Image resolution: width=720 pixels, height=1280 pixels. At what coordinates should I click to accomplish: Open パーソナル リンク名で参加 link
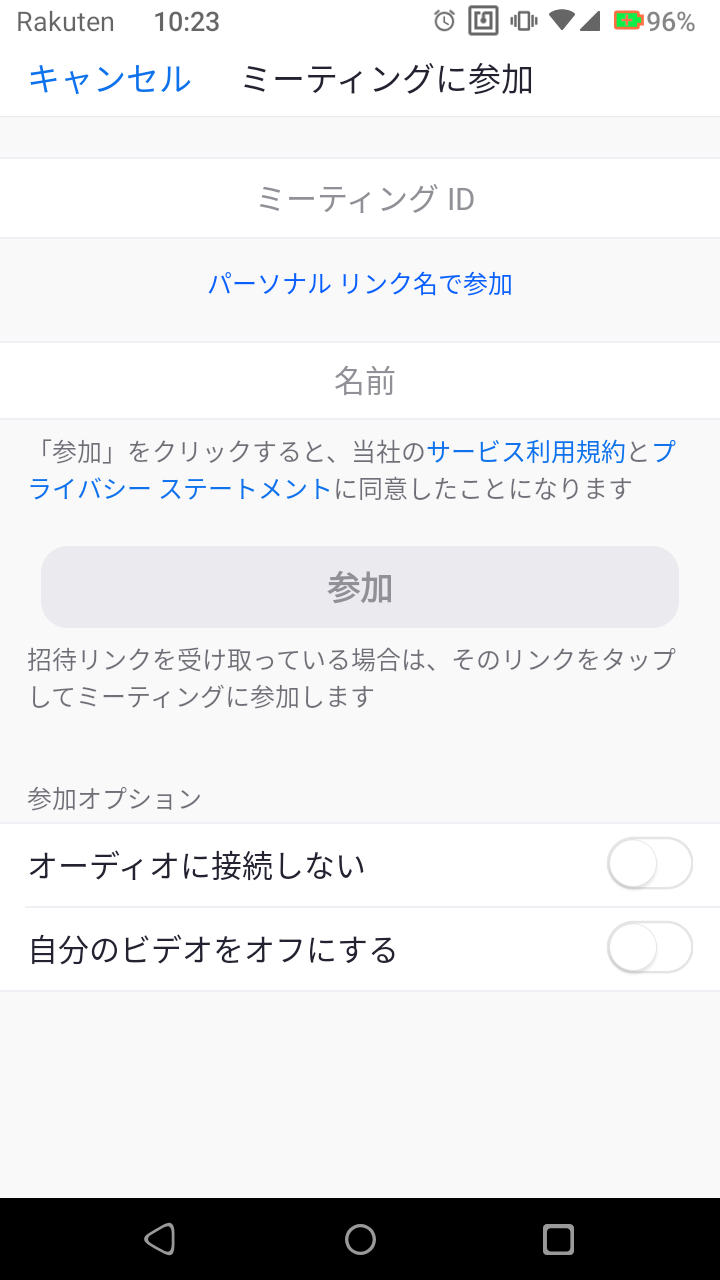[x=360, y=284]
